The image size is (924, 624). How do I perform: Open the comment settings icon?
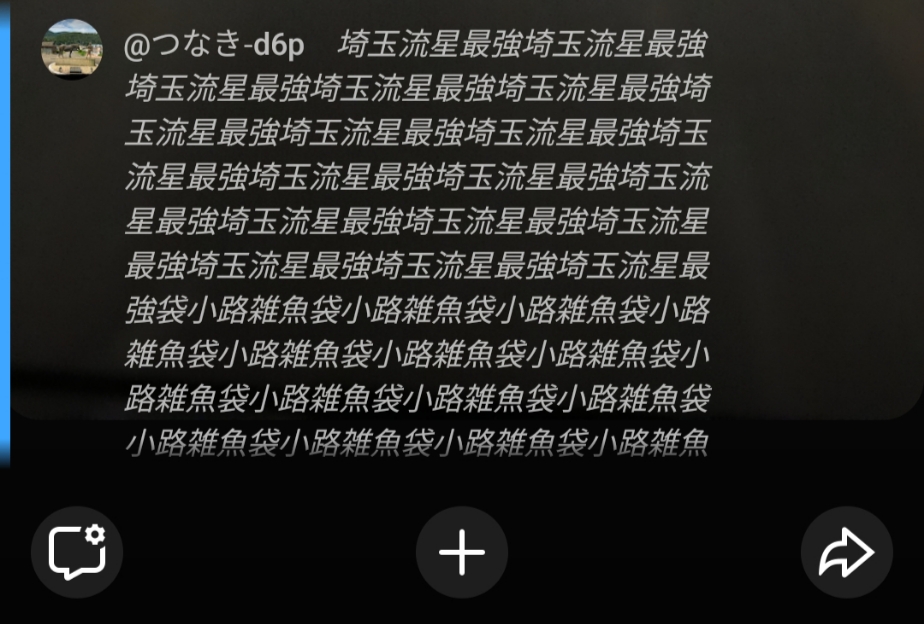coord(77,552)
